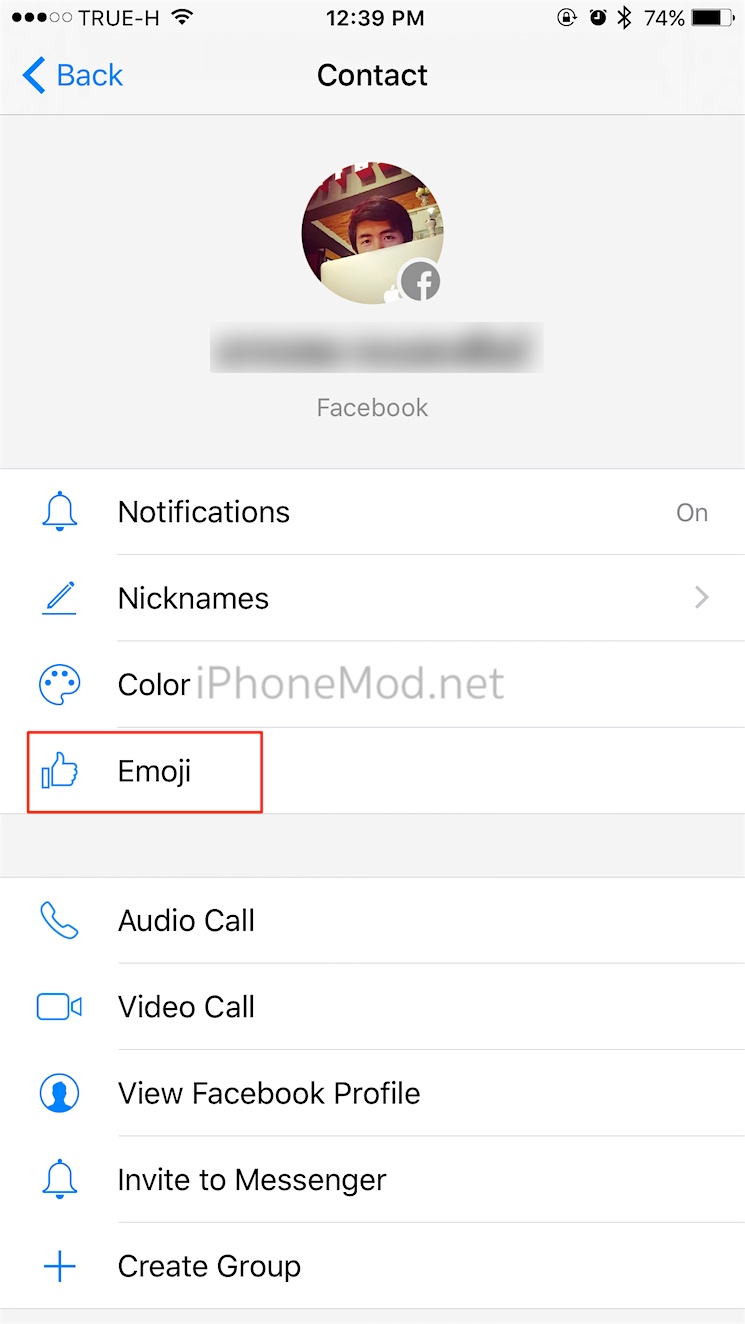Select the Emoji option

click(x=153, y=771)
